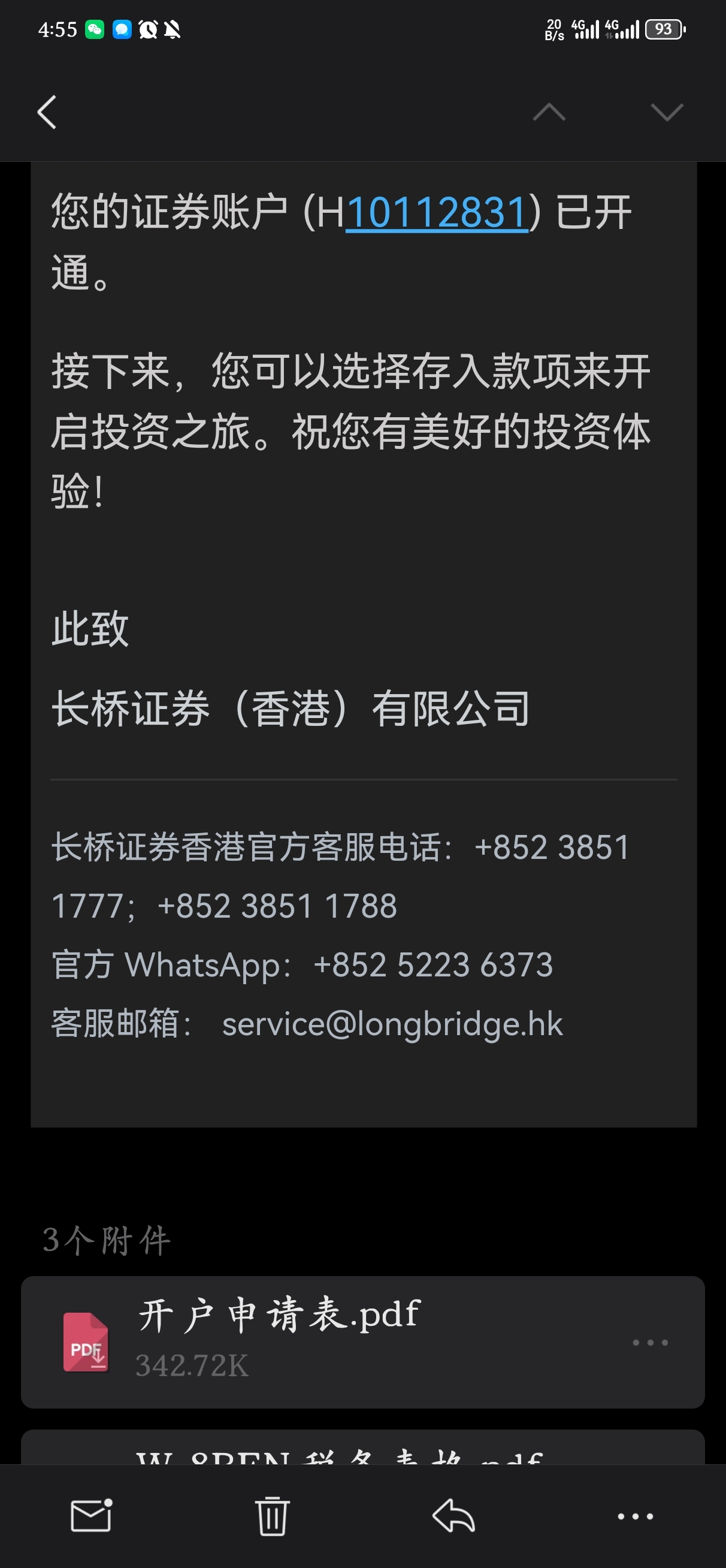Jump to the previous email
Viewport: 726px width, 1568px height.
pyautogui.click(x=549, y=112)
